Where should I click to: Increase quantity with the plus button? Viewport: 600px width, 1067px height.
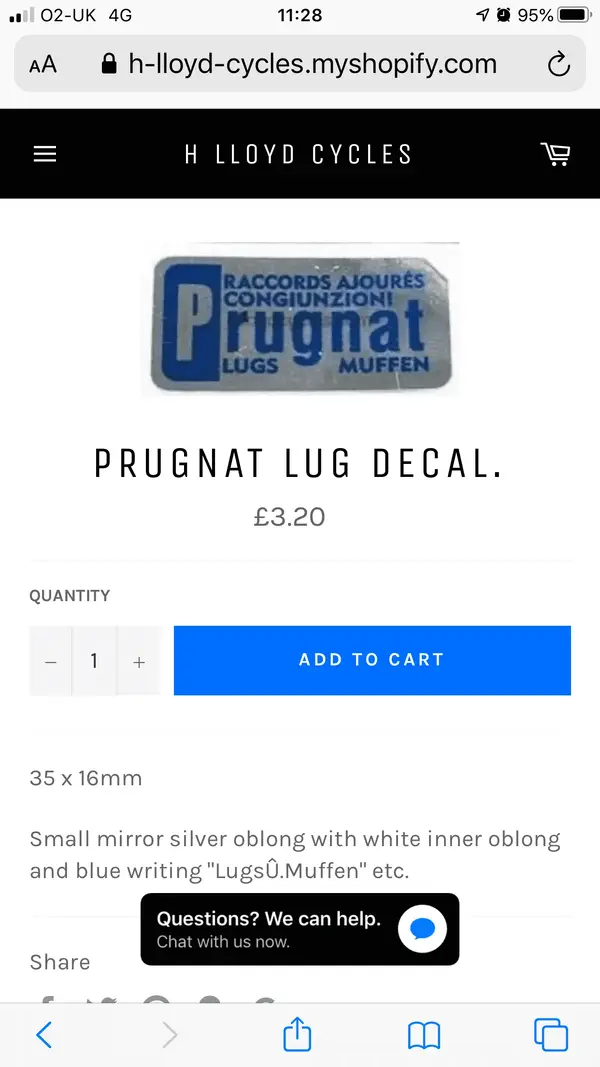pos(139,661)
